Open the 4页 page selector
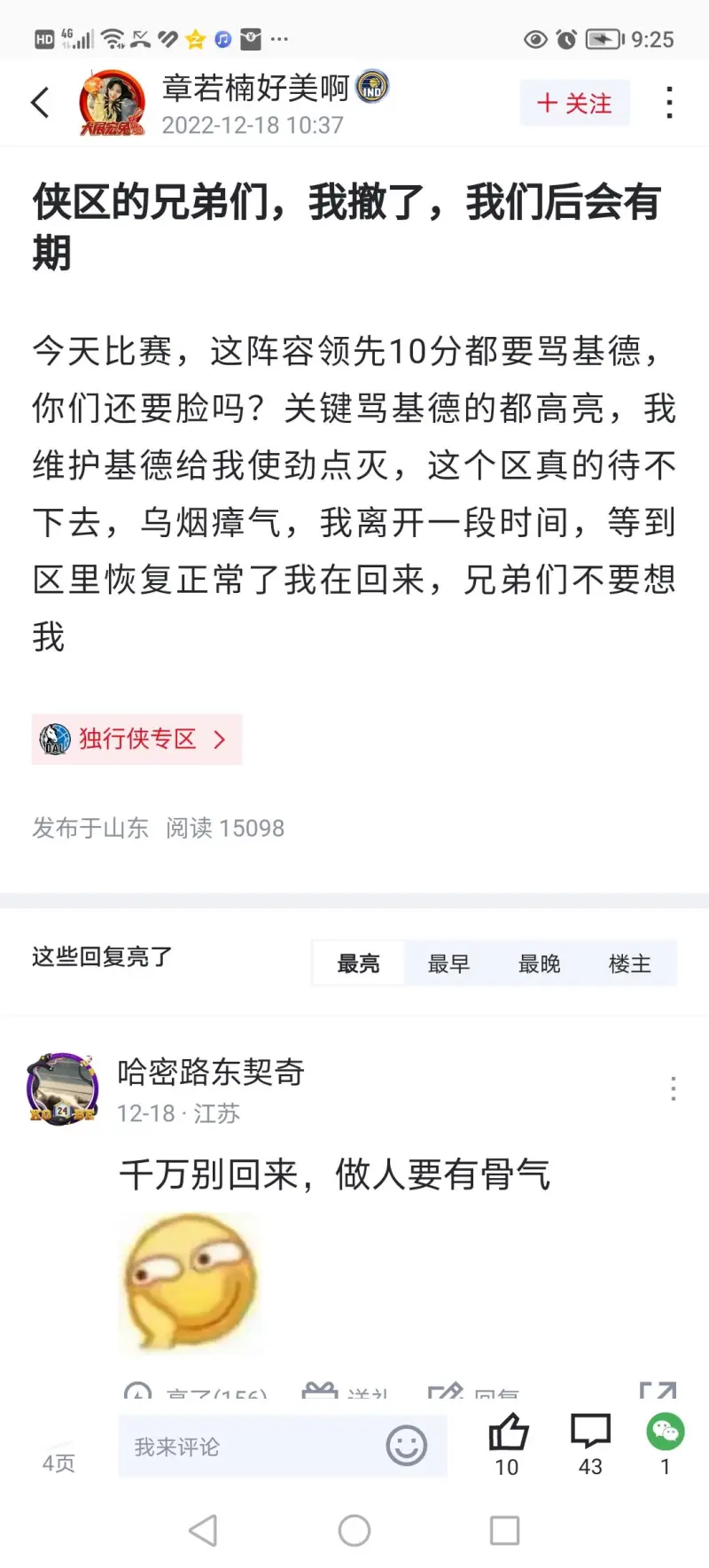Screen dimensions: 709x1568 click(58, 1463)
